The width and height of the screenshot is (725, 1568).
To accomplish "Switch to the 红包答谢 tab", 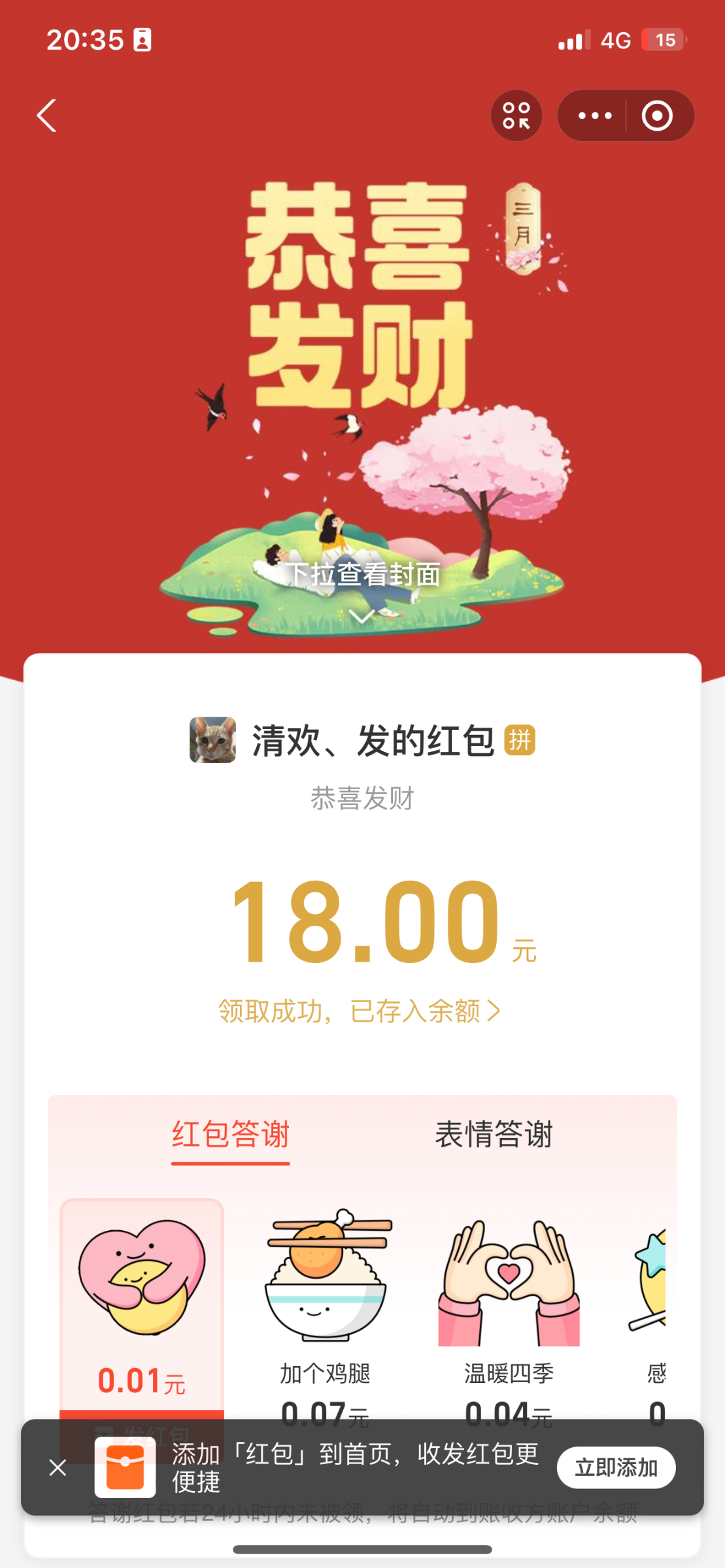I will [x=230, y=1135].
